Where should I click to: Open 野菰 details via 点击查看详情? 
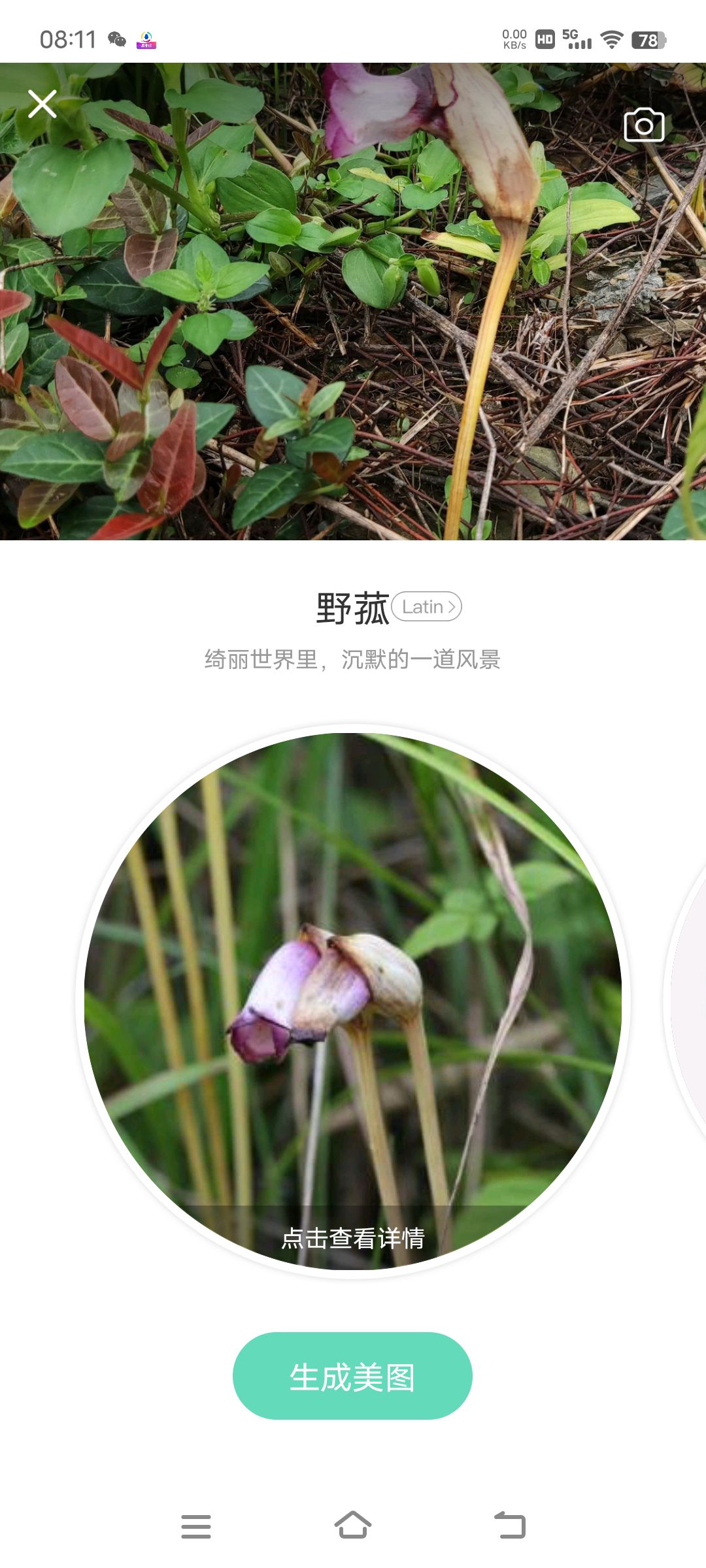pyautogui.click(x=353, y=1237)
